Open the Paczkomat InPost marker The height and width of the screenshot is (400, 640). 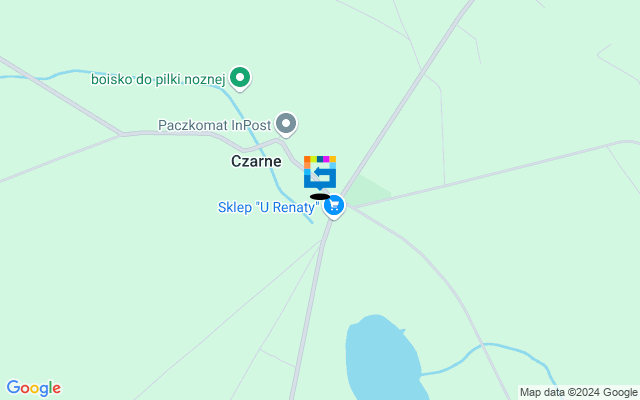[x=287, y=125]
